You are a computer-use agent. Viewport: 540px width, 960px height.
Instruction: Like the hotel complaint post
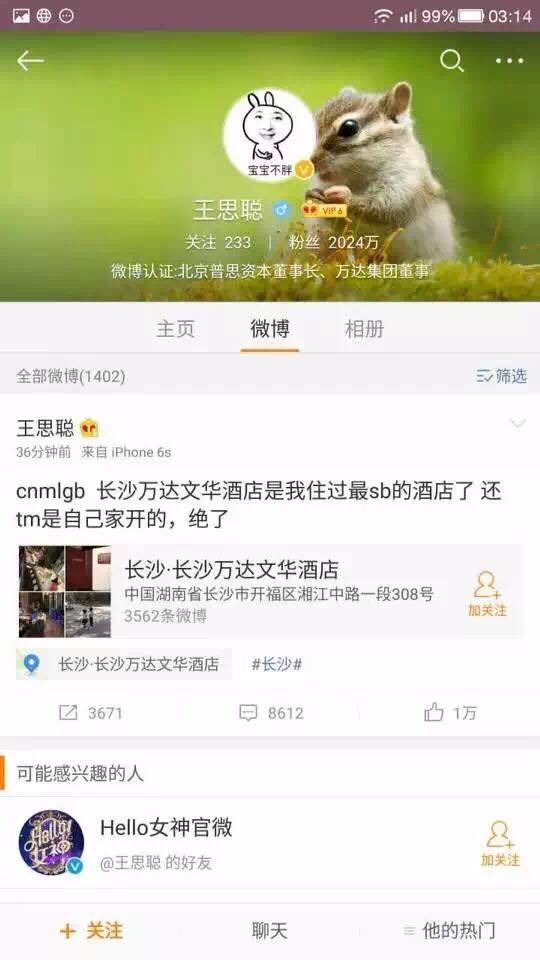click(x=450, y=713)
